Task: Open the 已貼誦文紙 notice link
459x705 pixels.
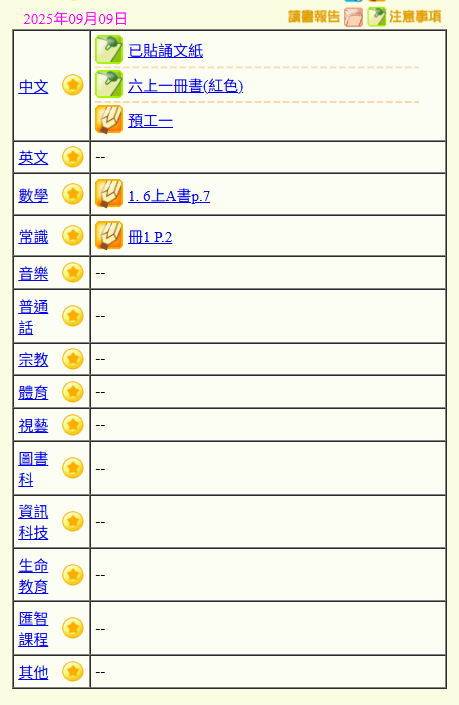Action: pyautogui.click(x=165, y=50)
